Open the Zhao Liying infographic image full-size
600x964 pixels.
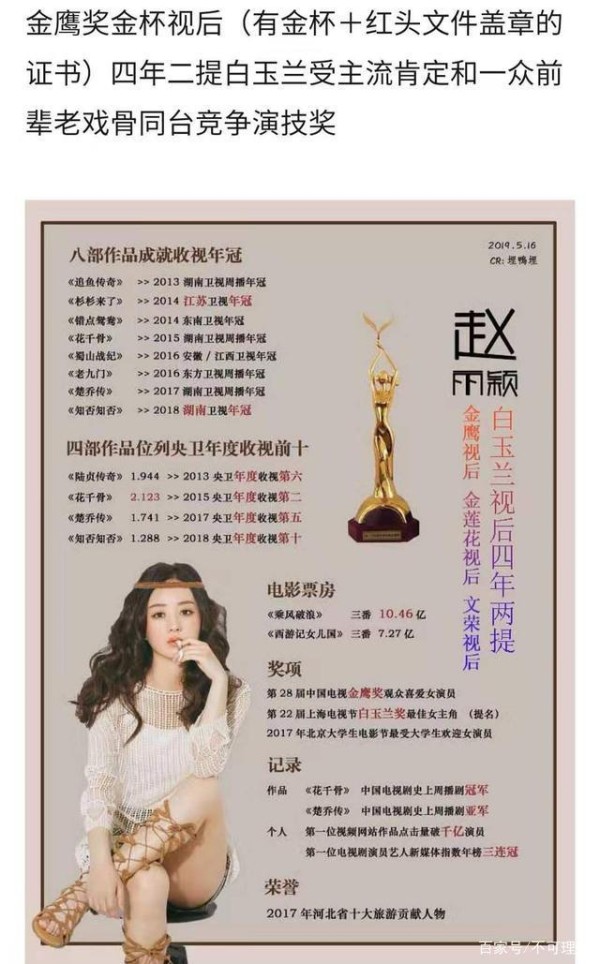pos(300,582)
